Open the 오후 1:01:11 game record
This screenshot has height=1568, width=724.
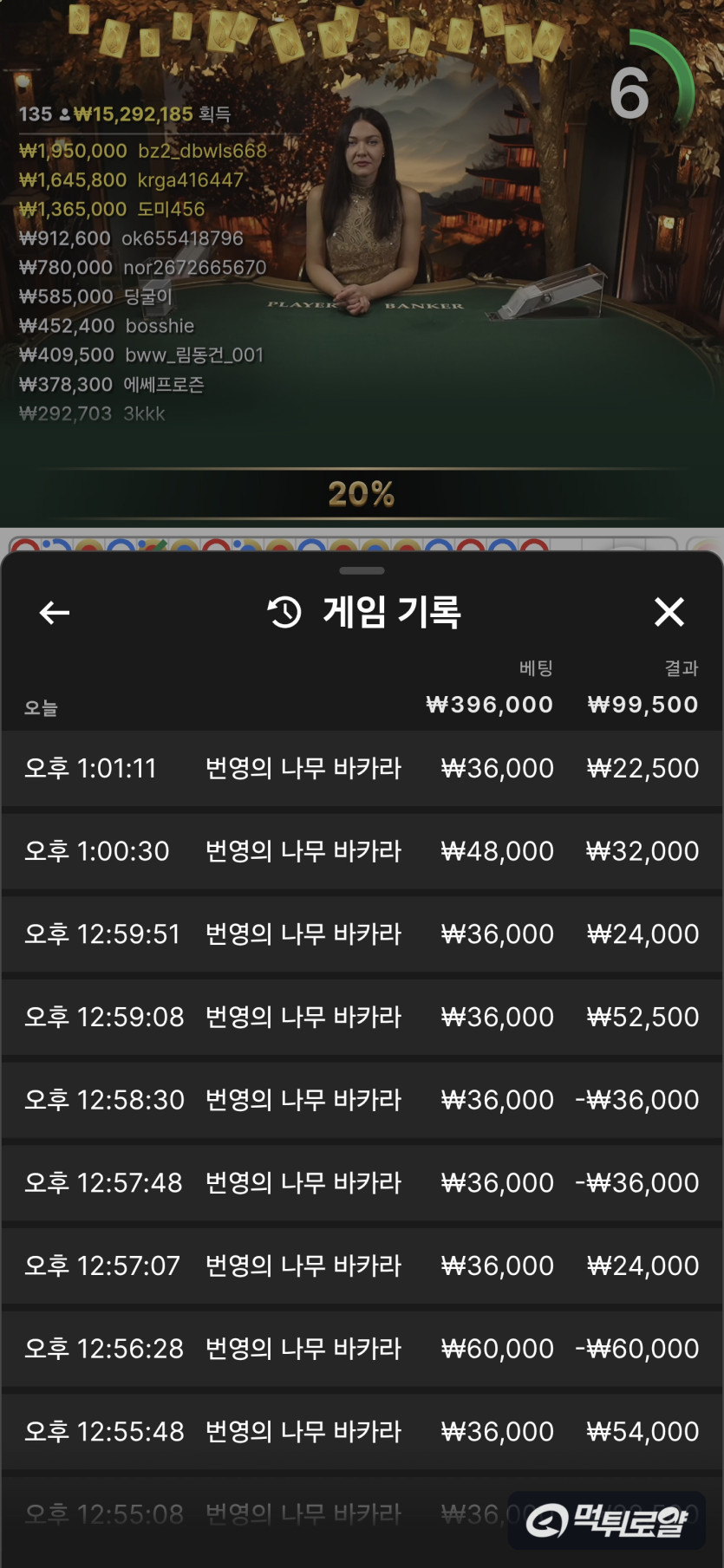pos(362,768)
